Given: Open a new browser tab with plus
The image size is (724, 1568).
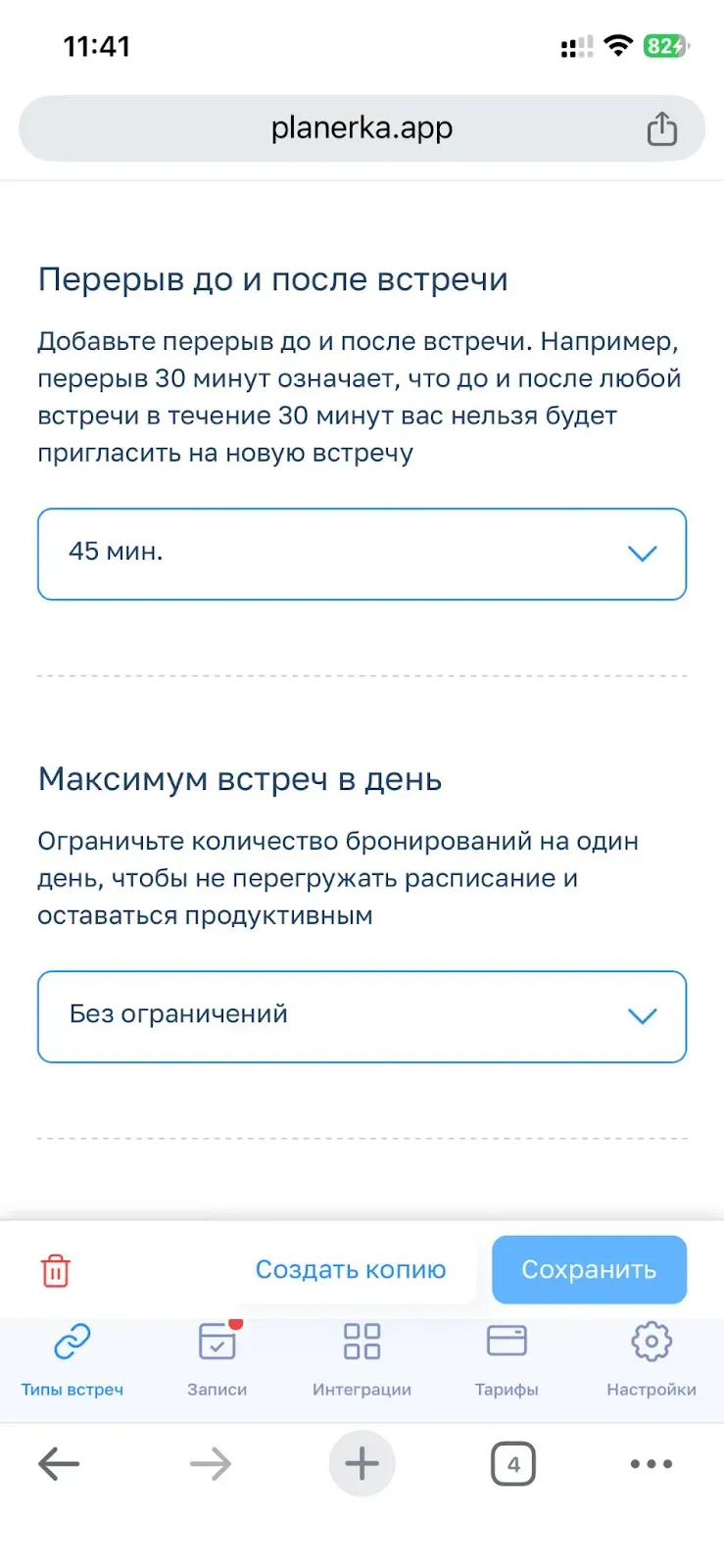Looking at the screenshot, I should 362,1464.
